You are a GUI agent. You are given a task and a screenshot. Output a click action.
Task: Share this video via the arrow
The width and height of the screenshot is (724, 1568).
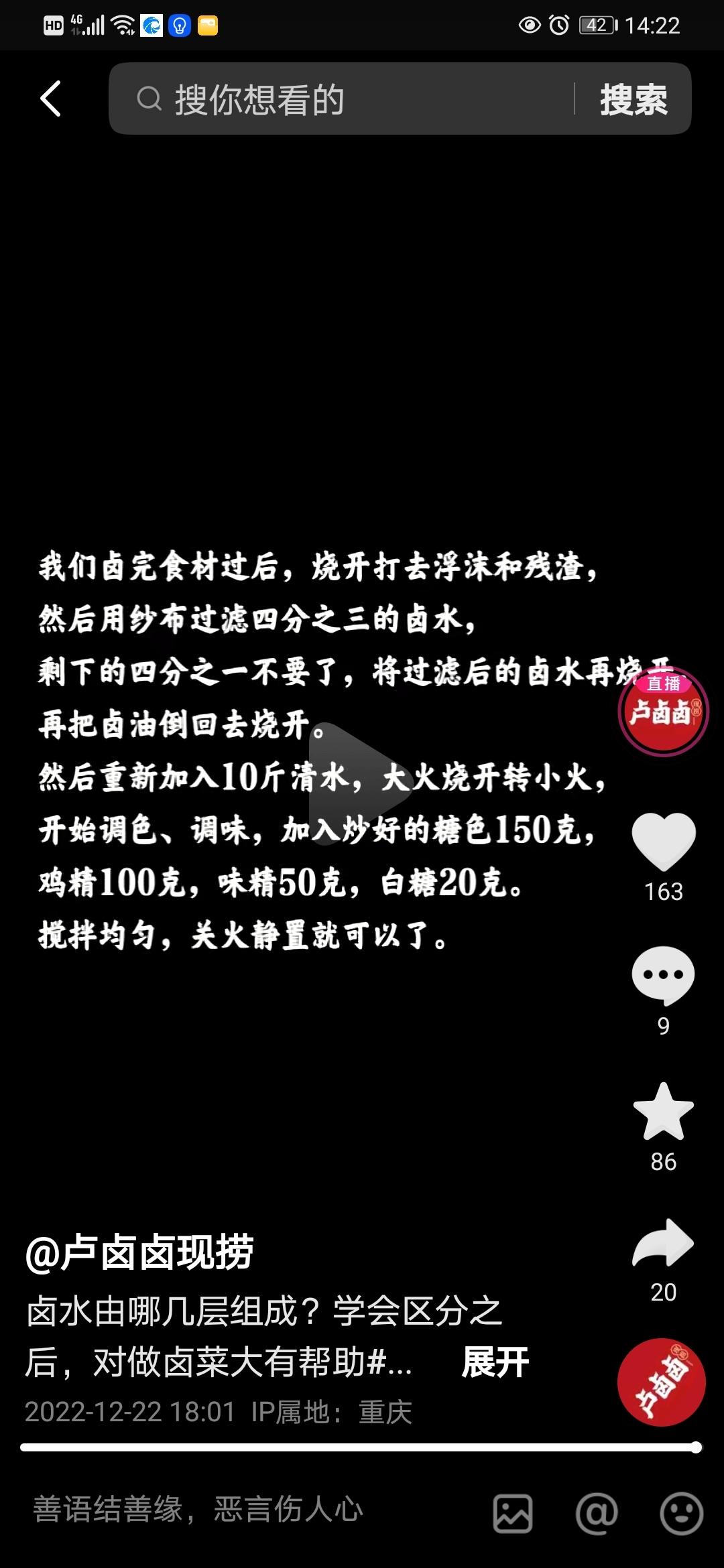[x=663, y=1243]
